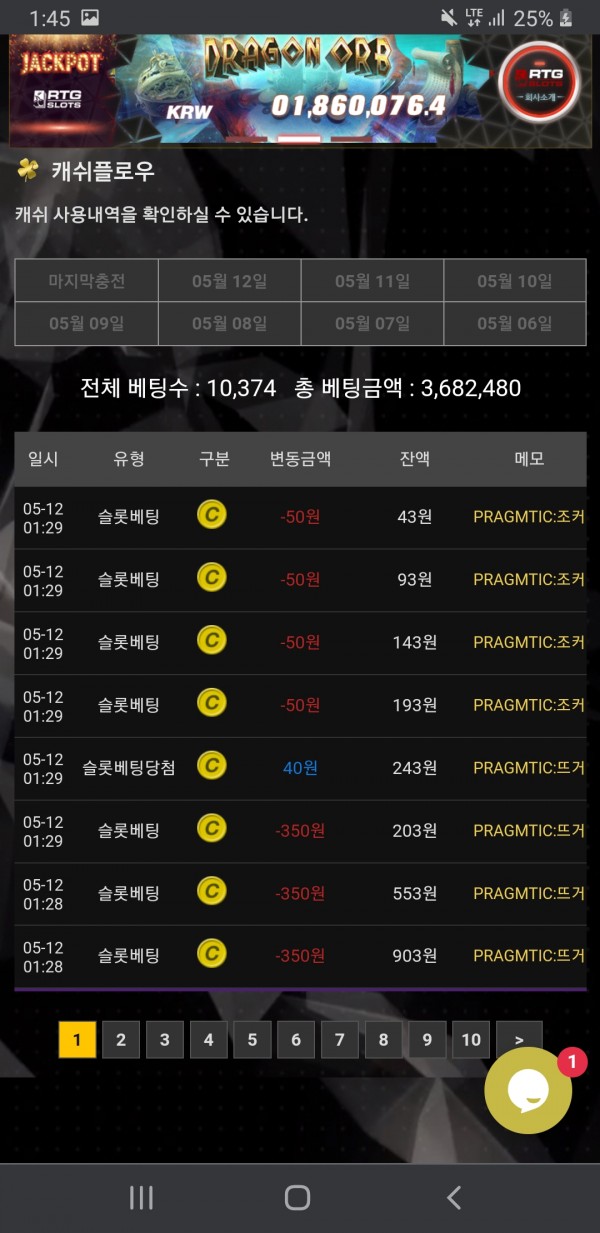Image resolution: width=600 pixels, height=1233 pixels.
Task: Jump to page 5 of results
Action: [x=252, y=1040]
